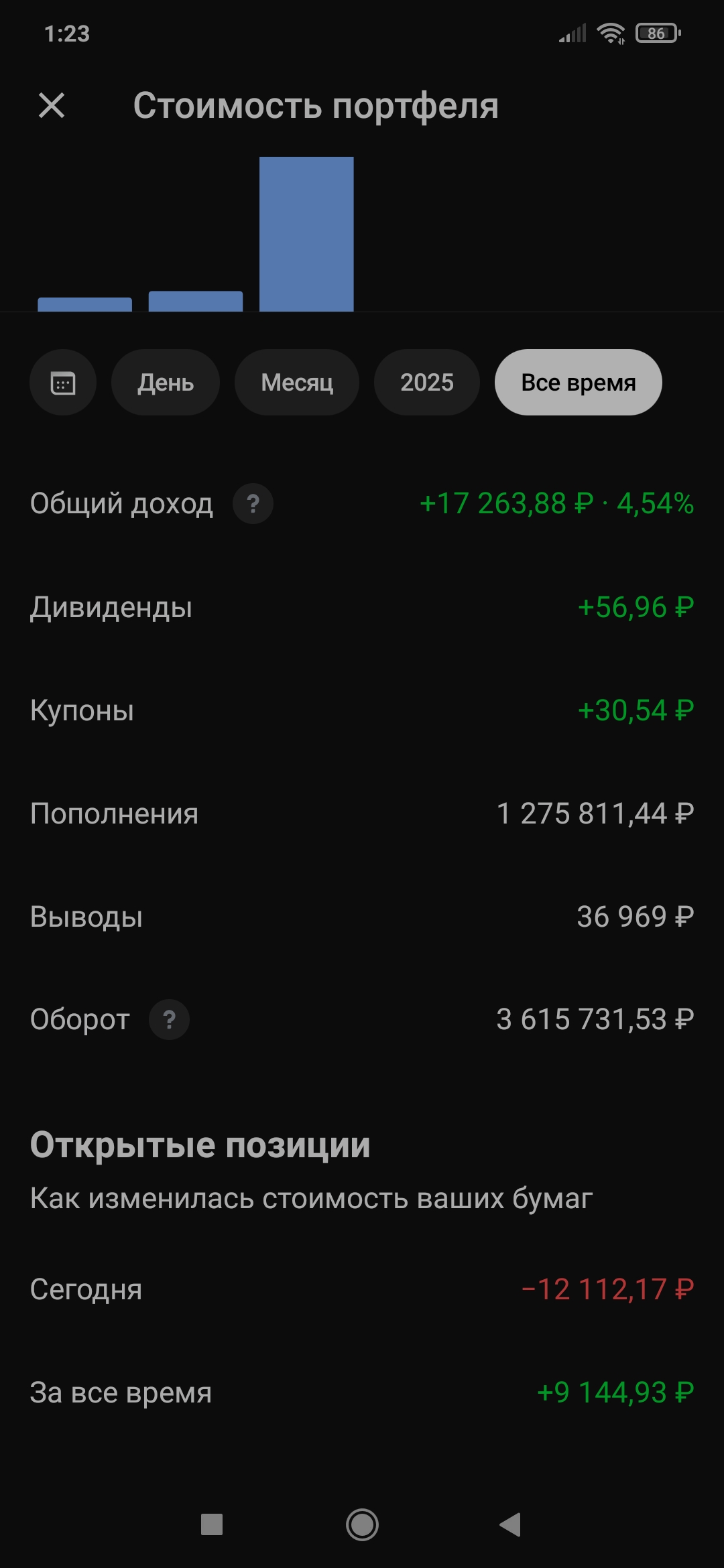Show portfolio stats for 2025
The width and height of the screenshot is (724, 1568).
click(427, 383)
